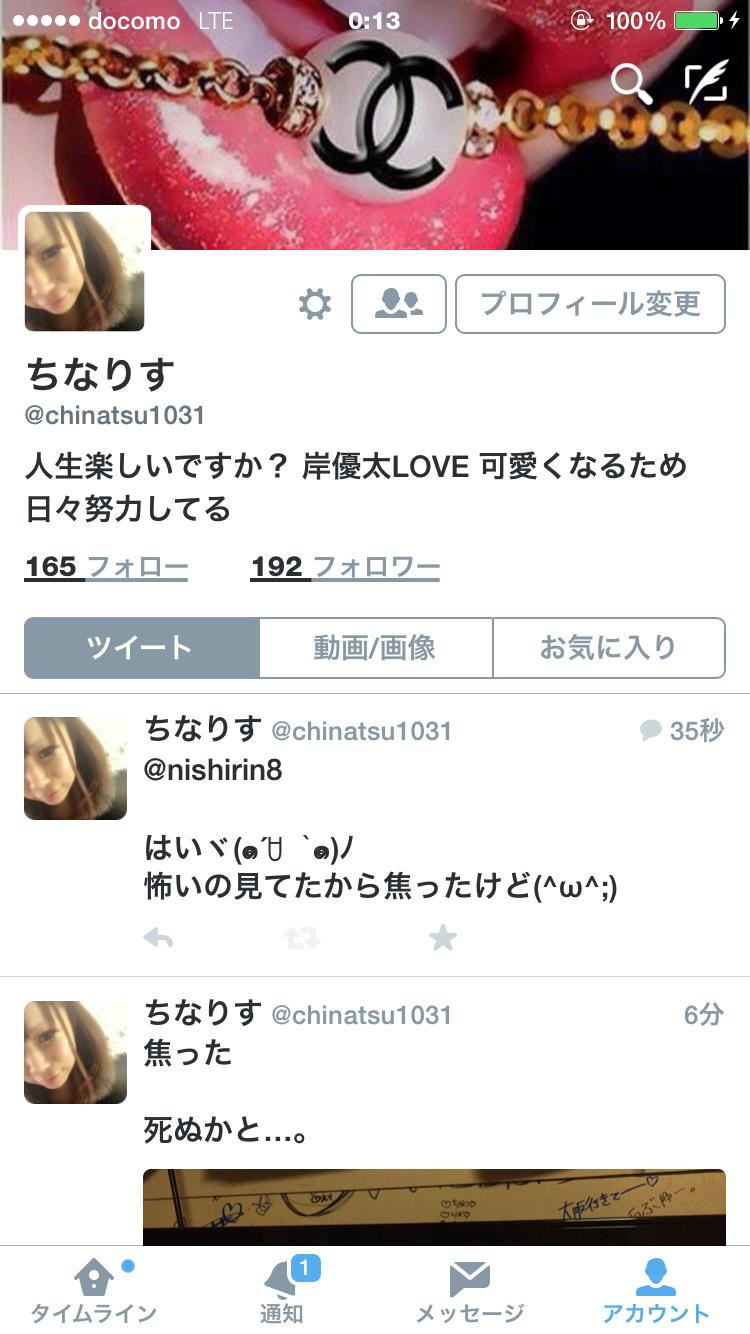The image size is (750, 1334).
Task: Open the search magnifier icon
Action: click(x=631, y=84)
